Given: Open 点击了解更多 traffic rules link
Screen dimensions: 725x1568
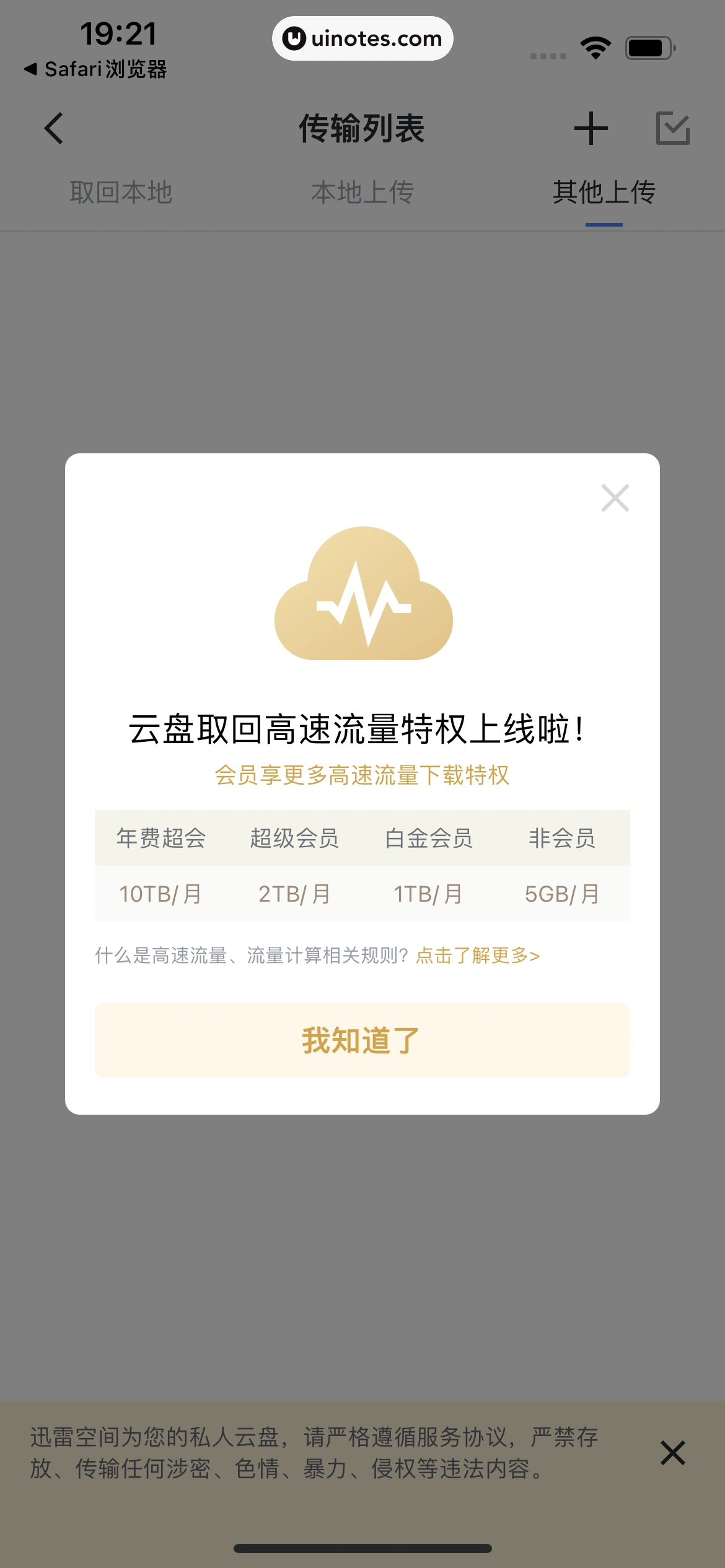Looking at the screenshot, I should (477, 956).
